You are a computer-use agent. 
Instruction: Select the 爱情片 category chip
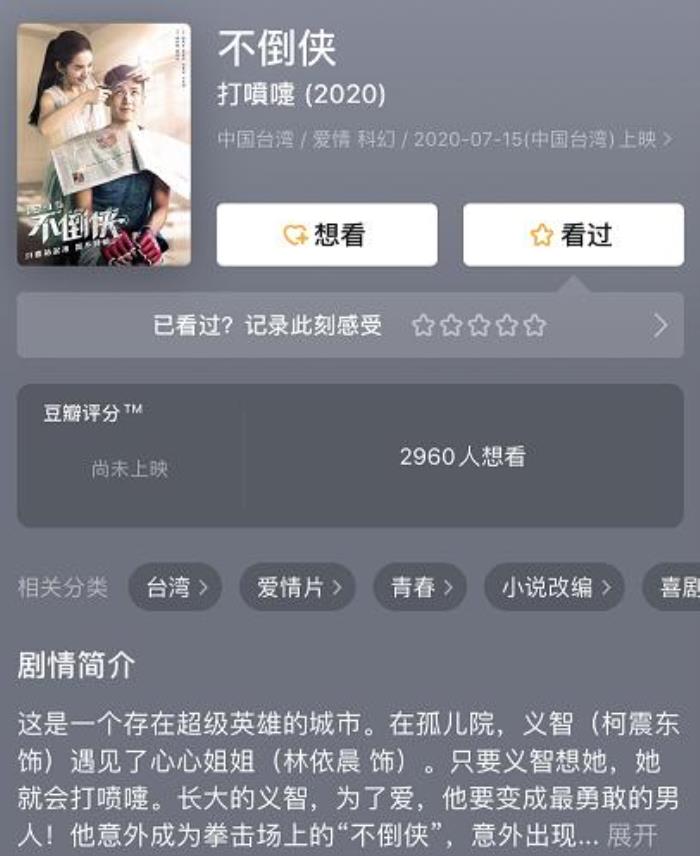[297, 587]
